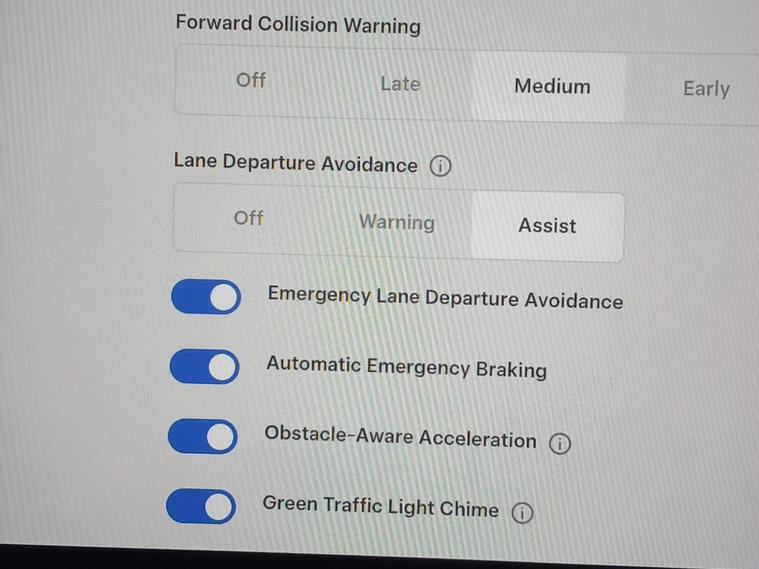
Task: View Green Traffic Light Chime info
Action: pyautogui.click(x=522, y=513)
